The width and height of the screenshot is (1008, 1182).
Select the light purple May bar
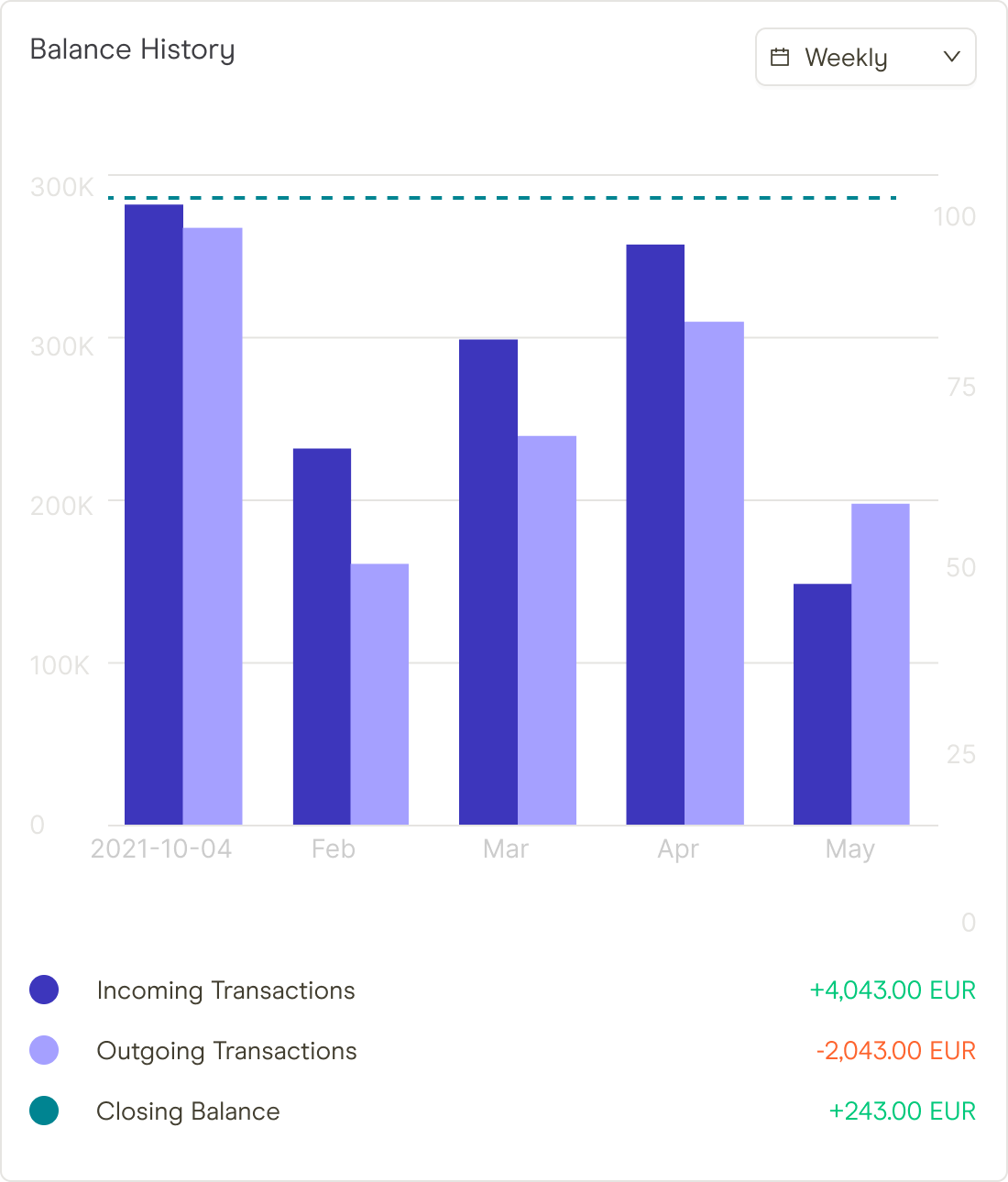[880, 660]
